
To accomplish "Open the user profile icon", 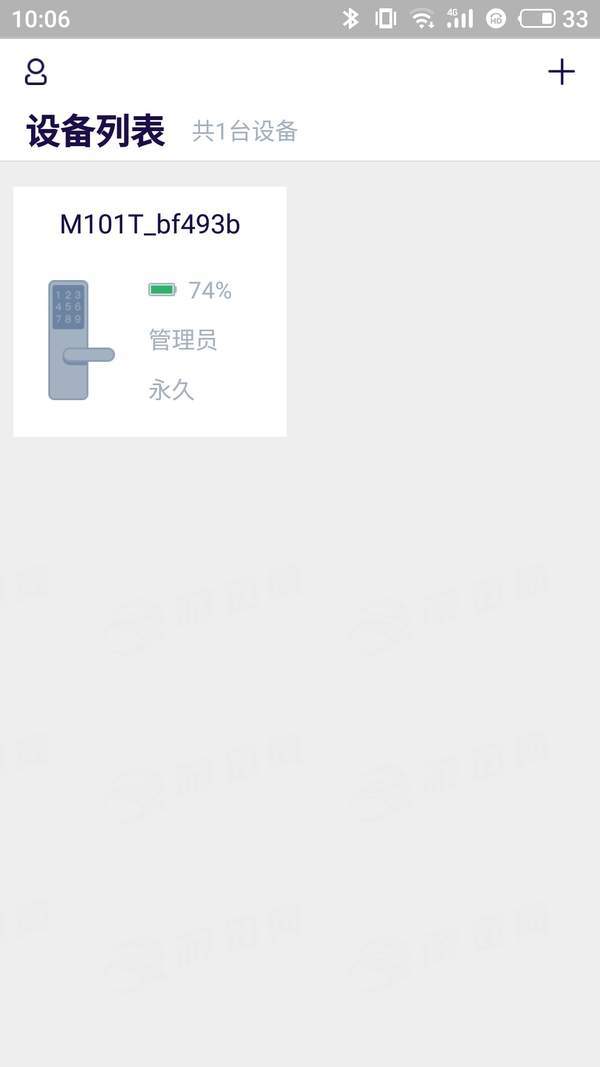I will [x=36, y=72].
